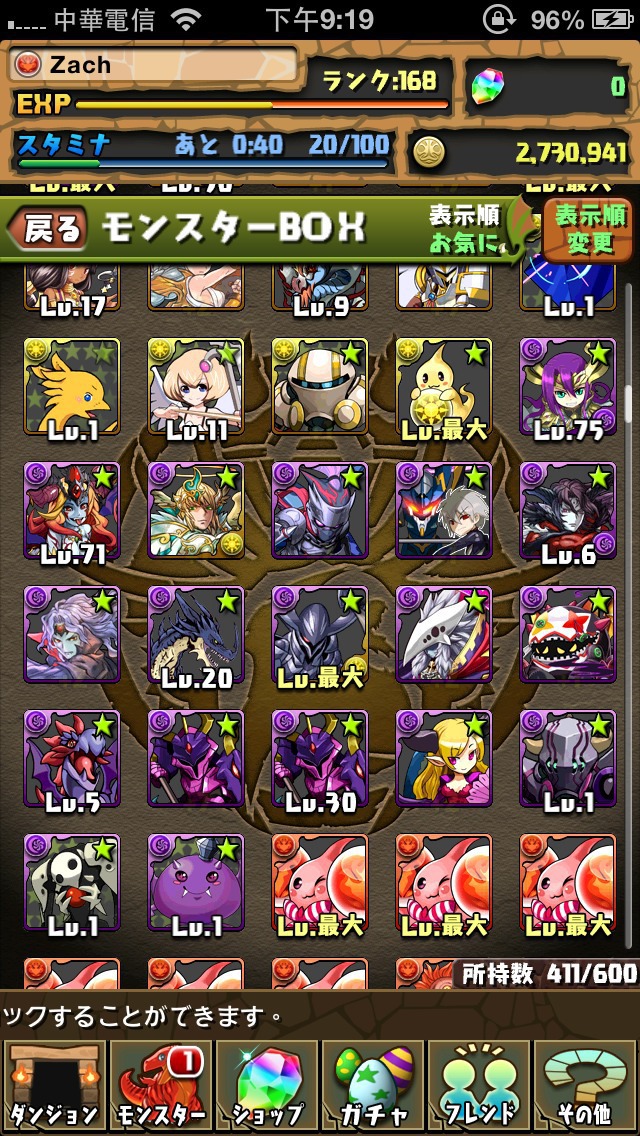Select the skull-masked reaper monster Lv.1

(72, 882)
